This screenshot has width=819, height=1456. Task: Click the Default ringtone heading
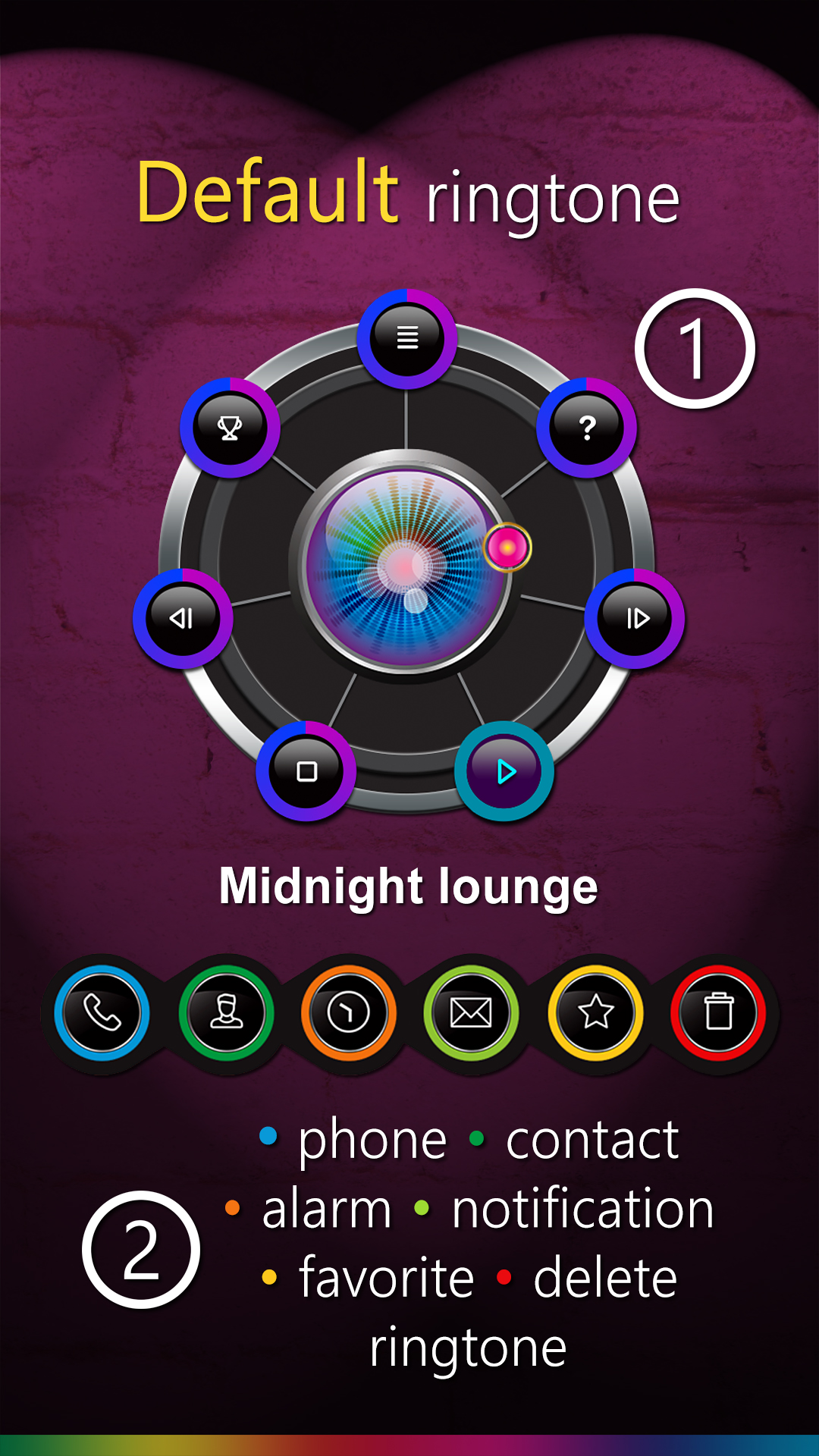point(409,193)
